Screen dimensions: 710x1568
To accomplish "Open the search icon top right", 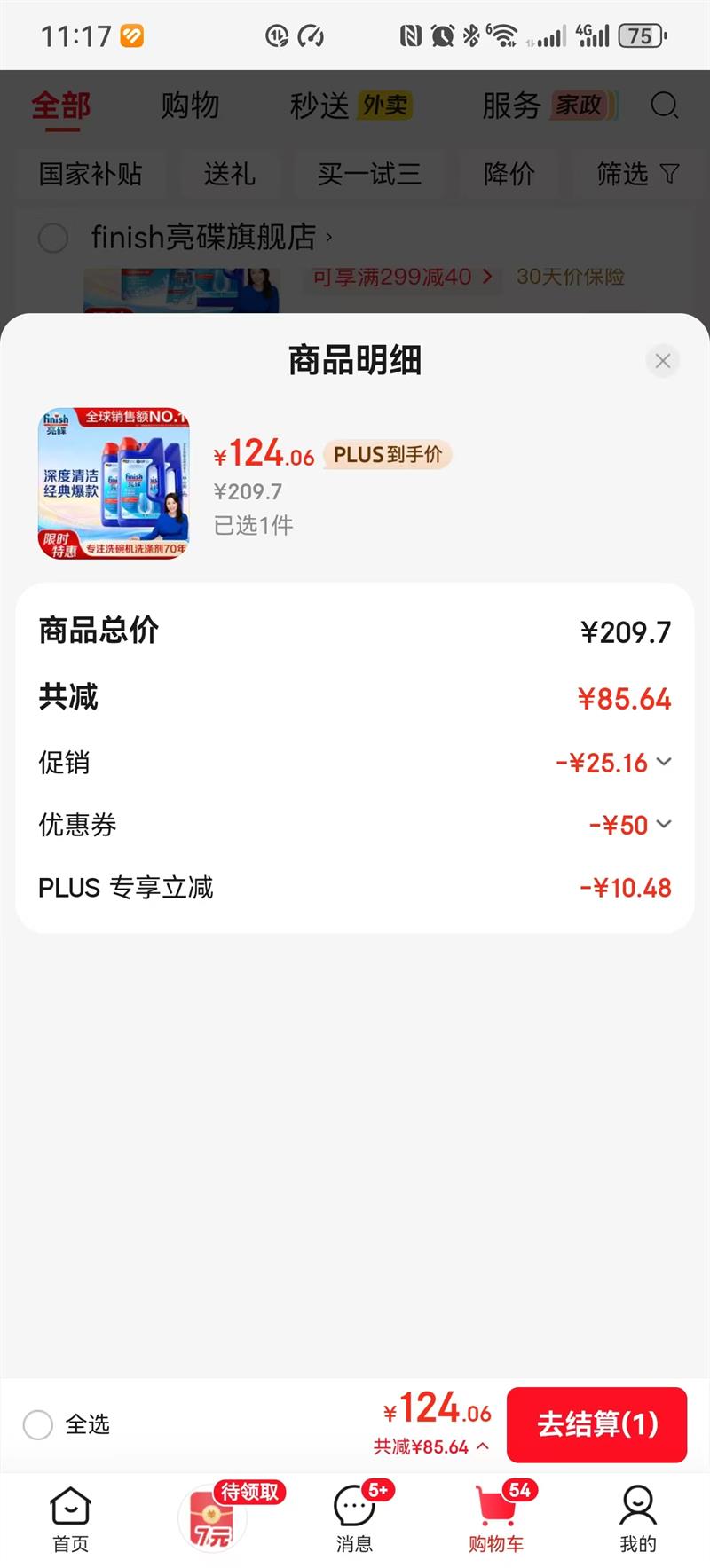I will pyautogui.click(x=664, y=106).
